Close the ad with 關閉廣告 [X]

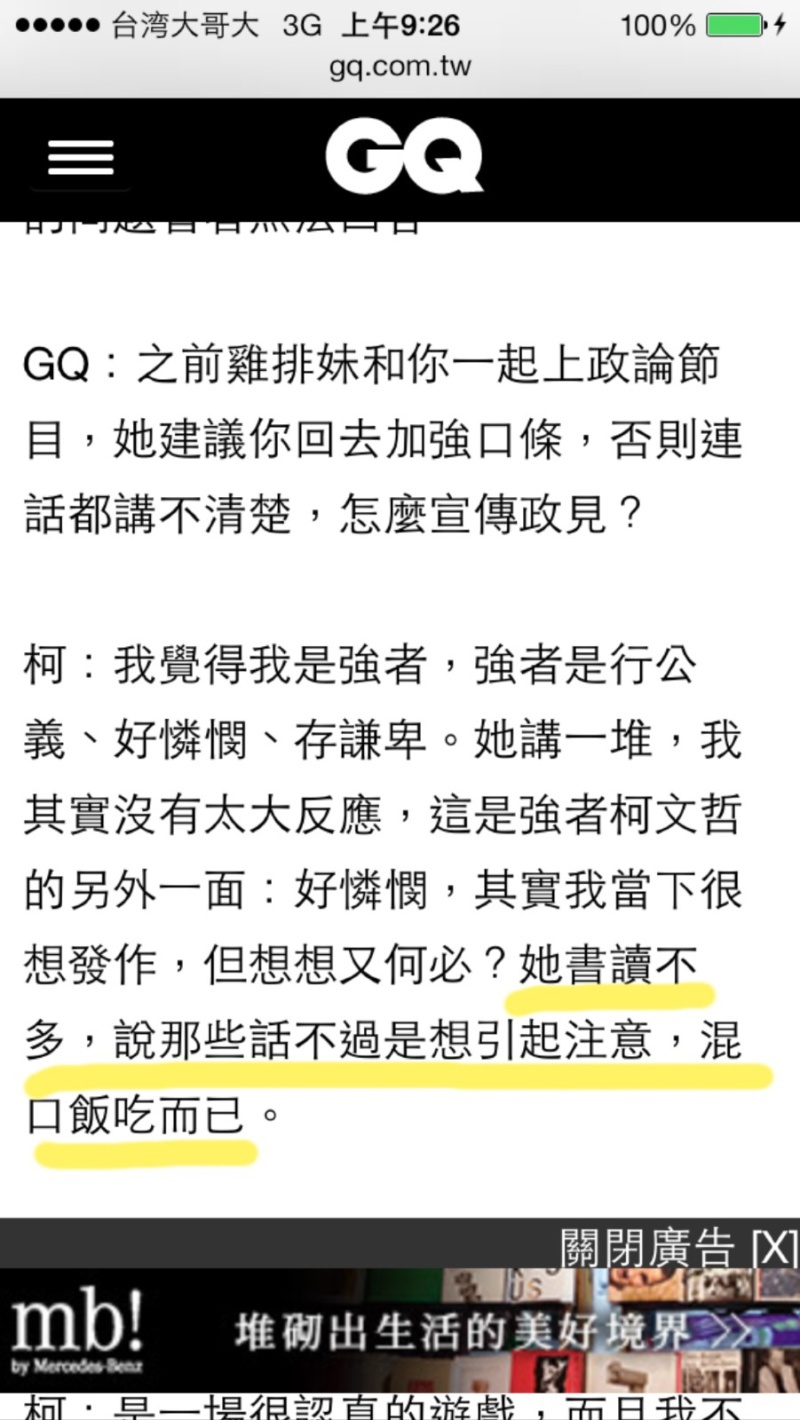pos(678,1247)
